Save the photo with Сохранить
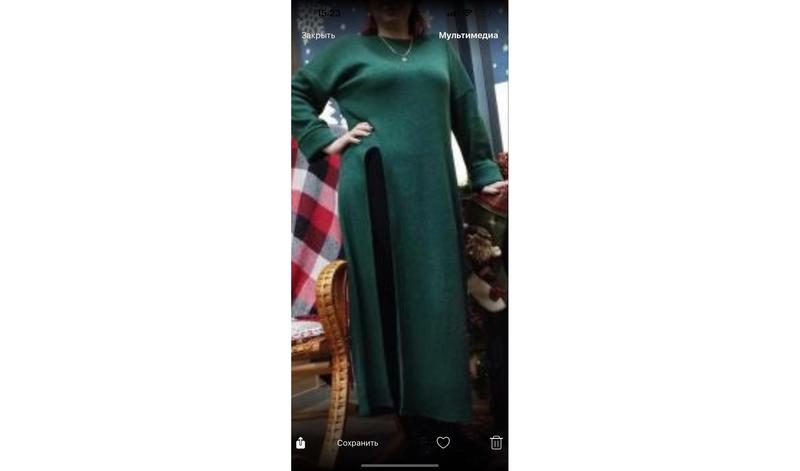The image size is (800, 471). click(x=357, y=443)
